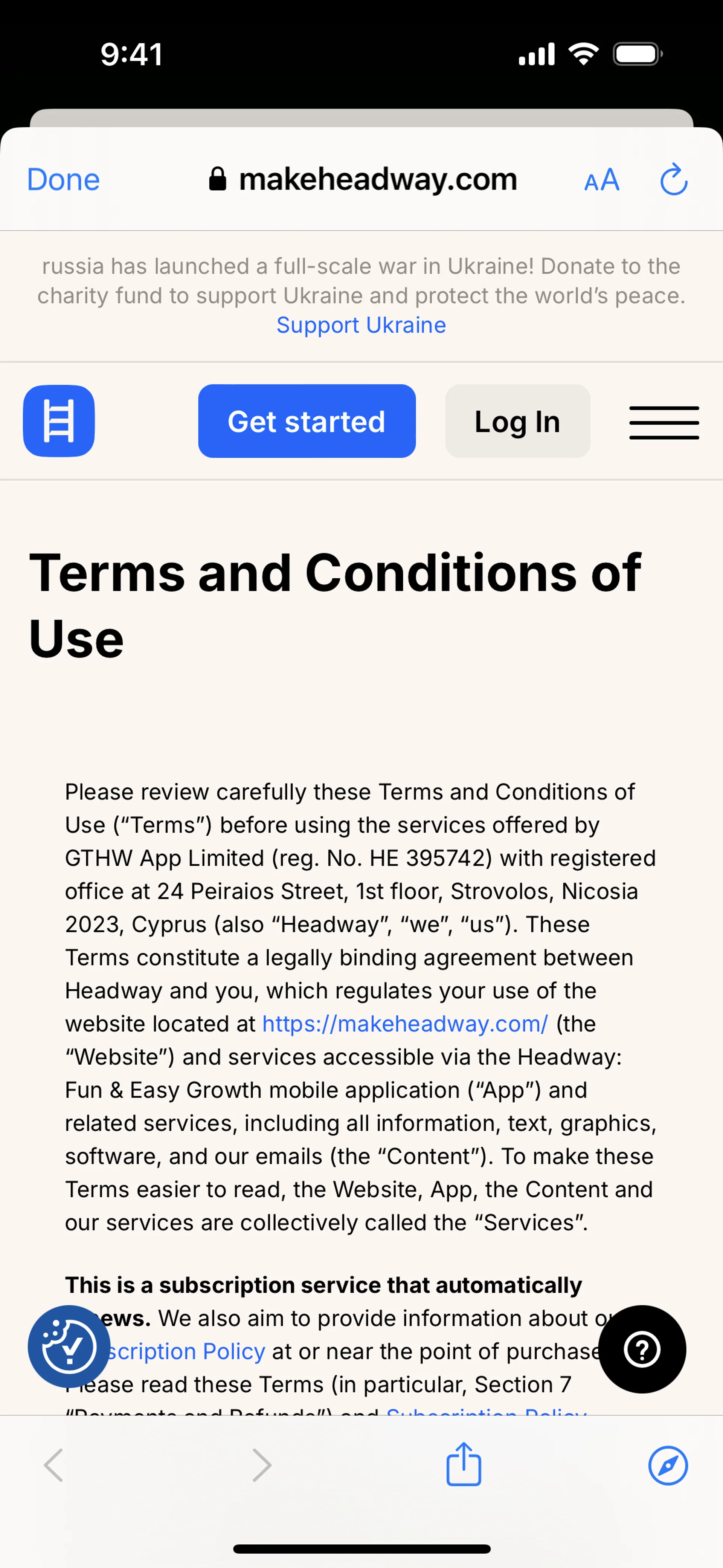Image resolution: width=723 pixels, height=1568 pixels.
Task: Tap the Get started button
Action: (x=307, y=421)
